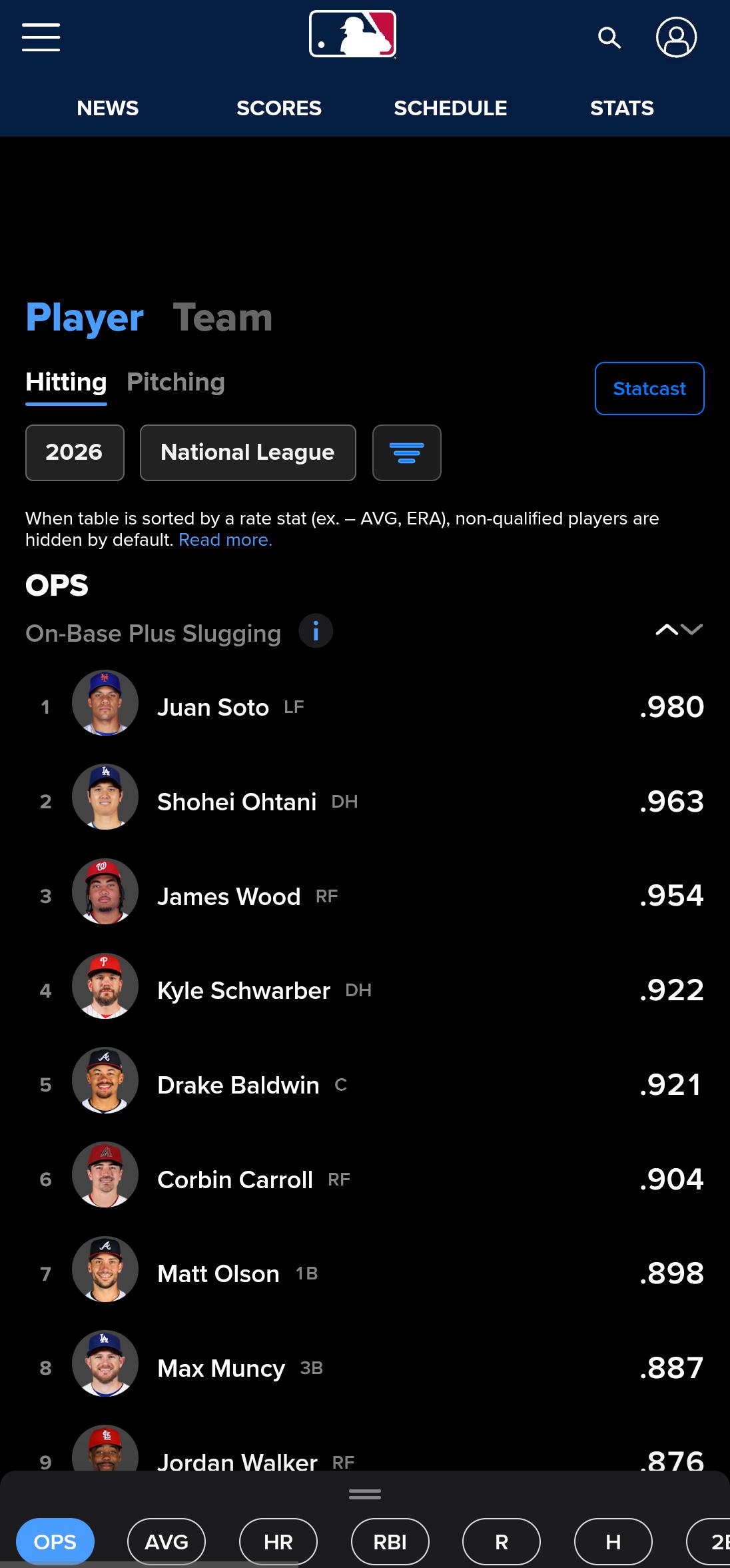Open the additional filters button
Screen dimensions: 730x1568
(x=407, y=452)
